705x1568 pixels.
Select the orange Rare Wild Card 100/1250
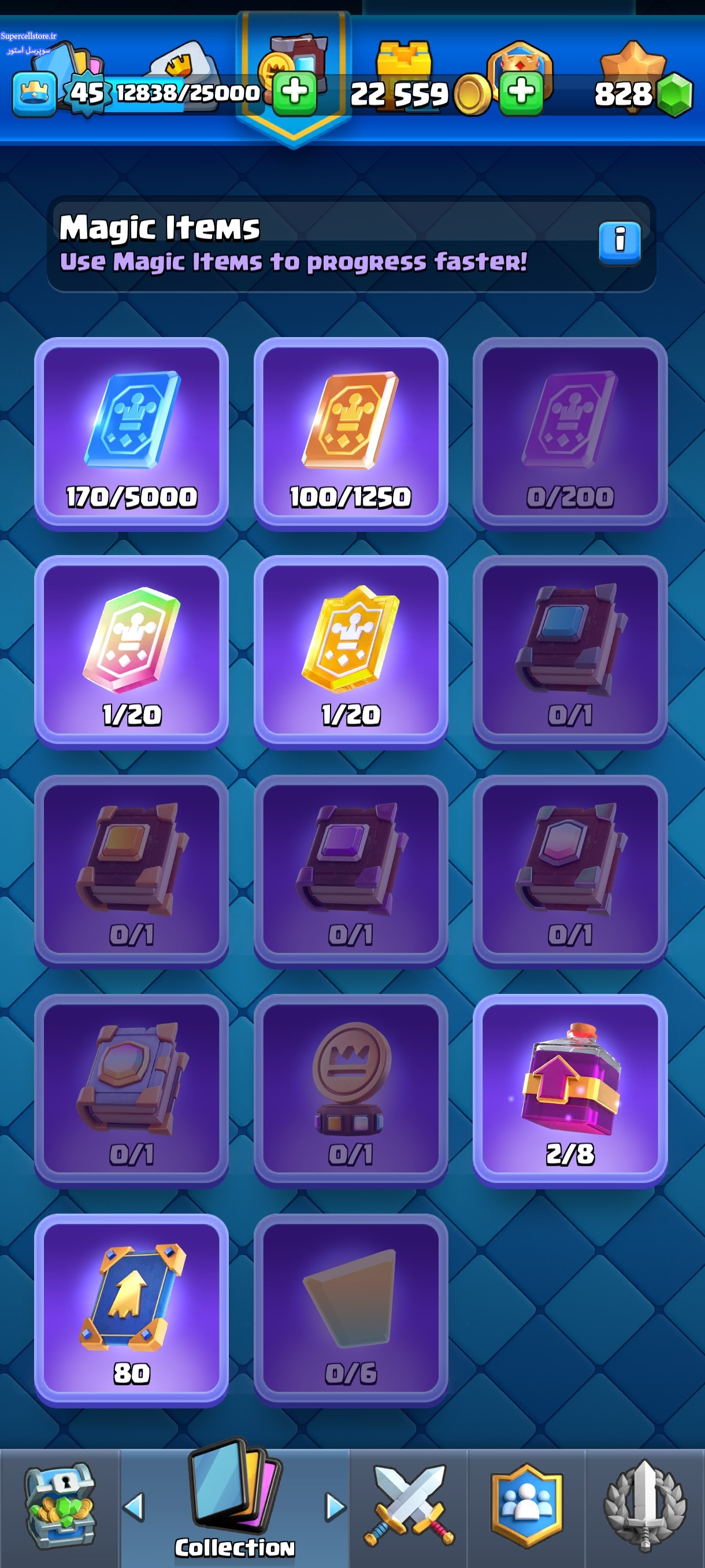point(350,434)
